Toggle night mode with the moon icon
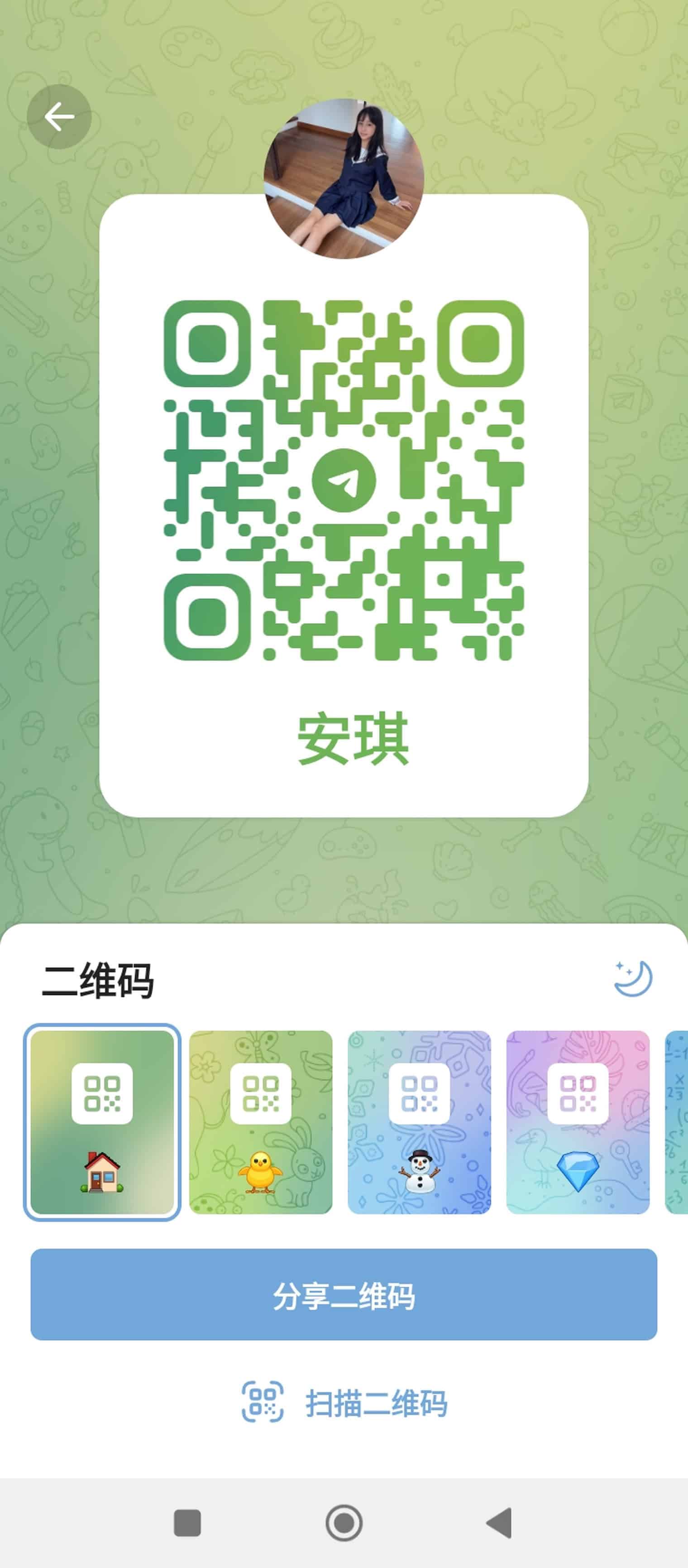The width and height of the screenshot is (688, 1568). [x=633, y=978]
